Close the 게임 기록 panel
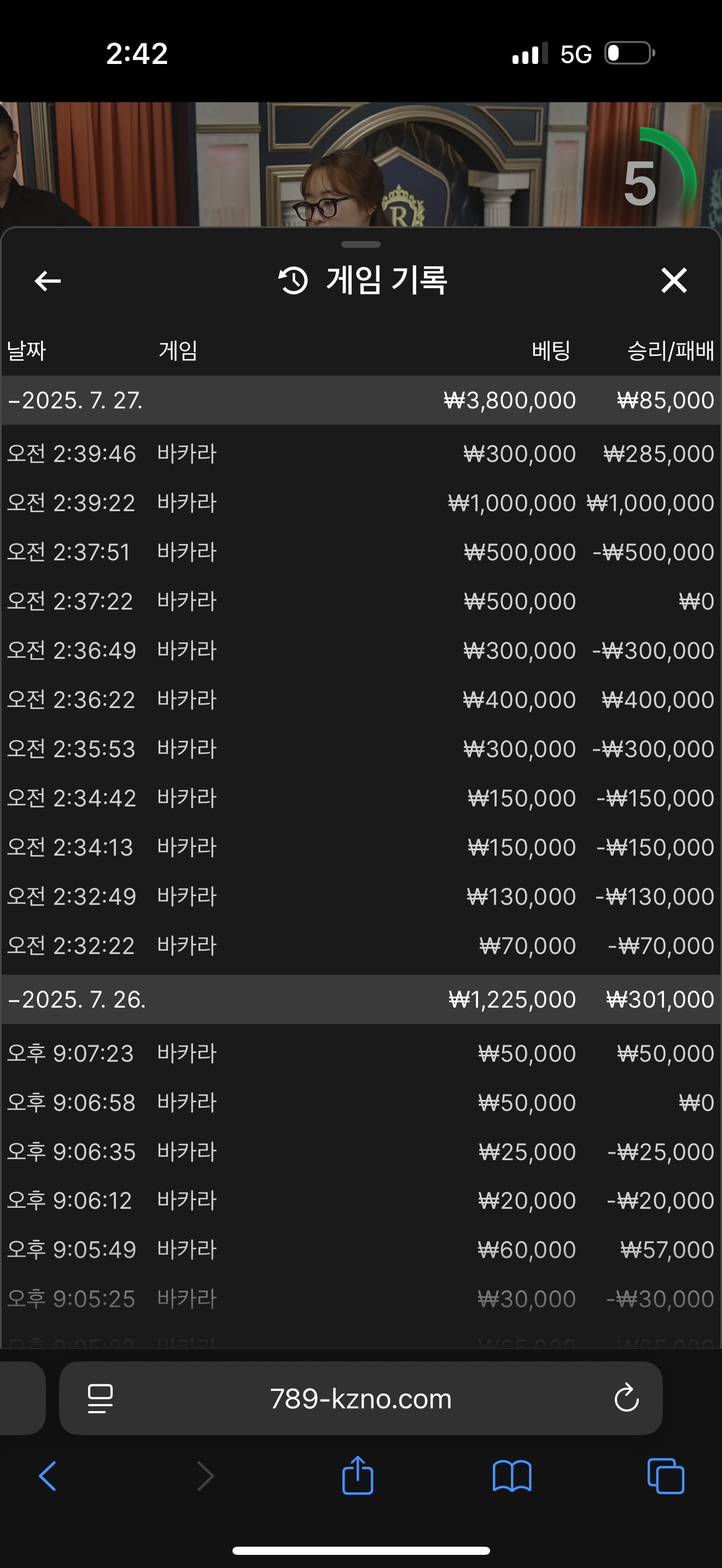 (x=674, y=280)
